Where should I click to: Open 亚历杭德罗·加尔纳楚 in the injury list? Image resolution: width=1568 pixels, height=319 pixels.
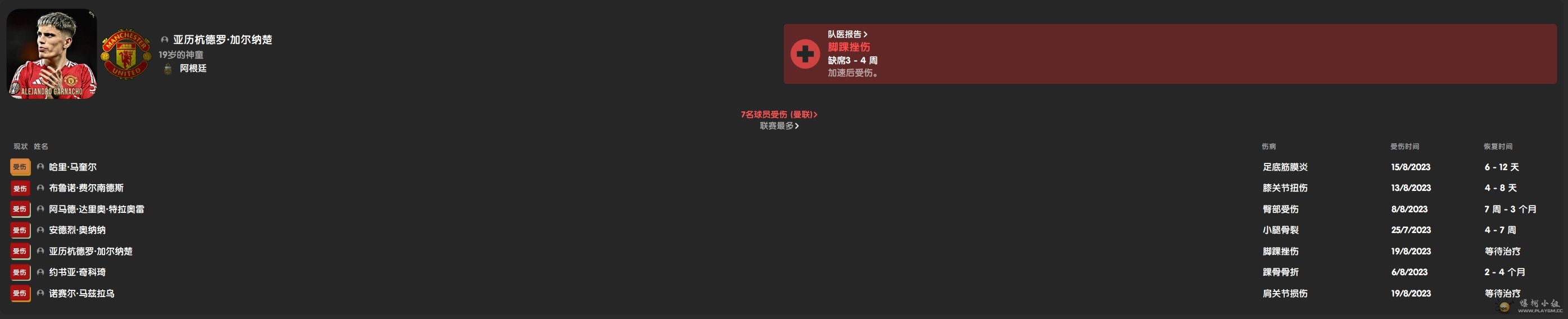(x=90, y=251)
